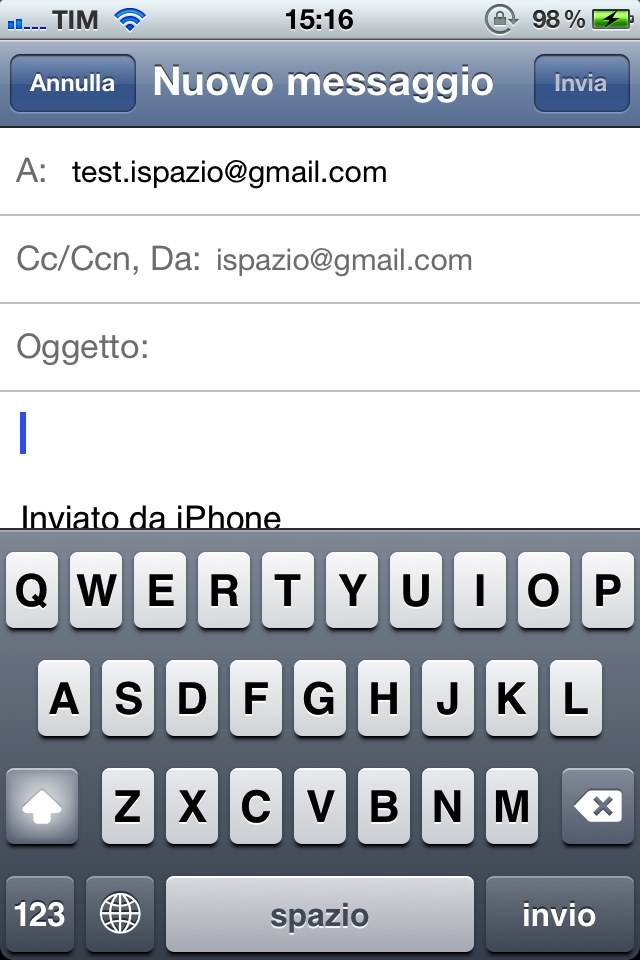Tap the shift key on keyboard
Viewport: 640px width, 960px height.
point(42,808)
